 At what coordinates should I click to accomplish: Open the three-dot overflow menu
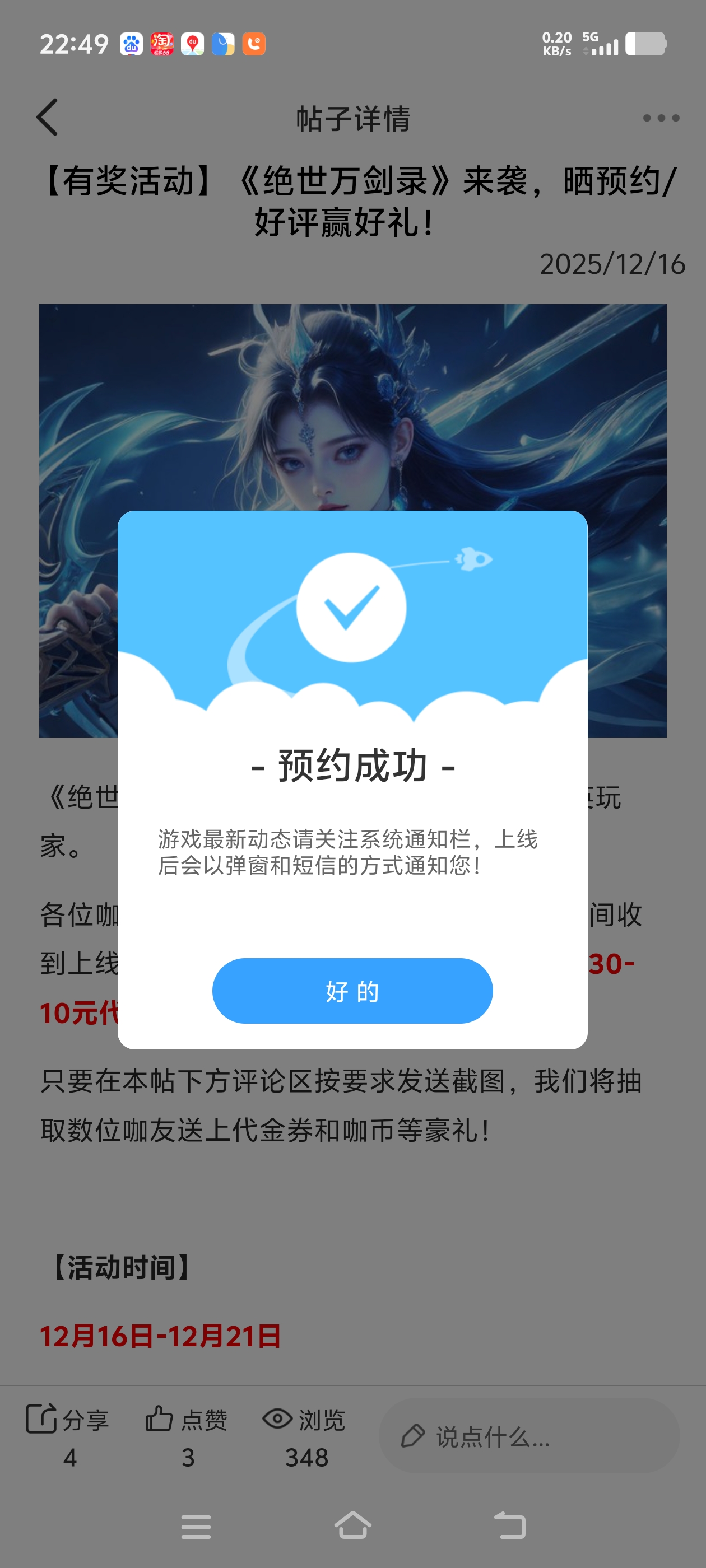click(x=661, y=118)
